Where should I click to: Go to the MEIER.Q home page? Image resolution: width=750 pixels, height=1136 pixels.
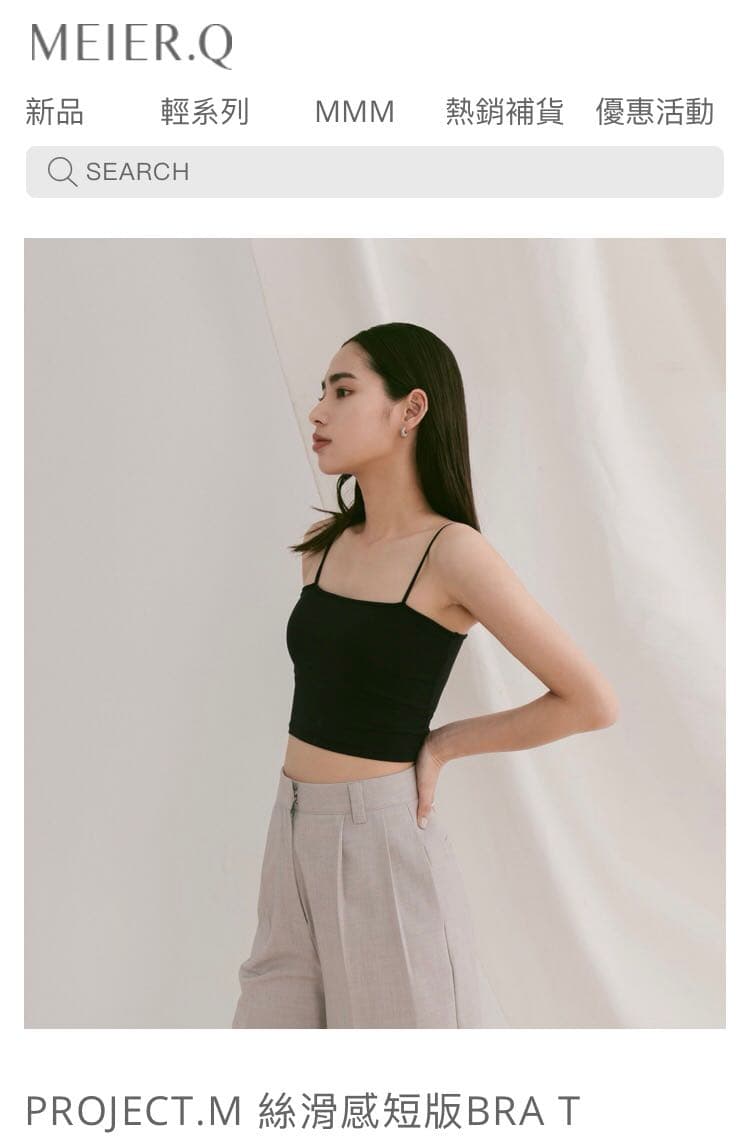[x=131, y=45]
